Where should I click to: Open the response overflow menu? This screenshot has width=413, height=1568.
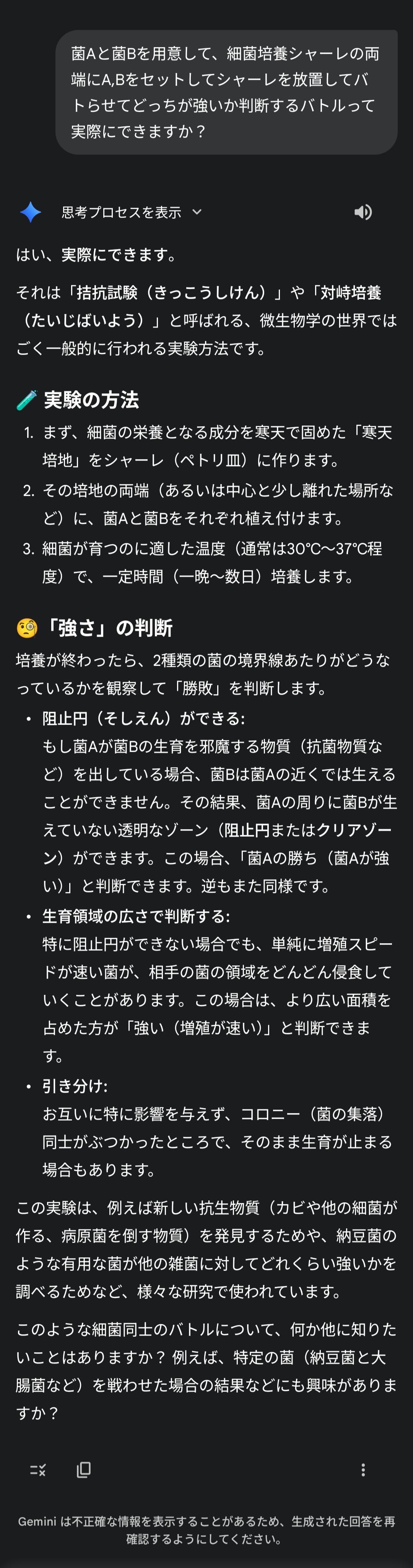click(363, 1470)
